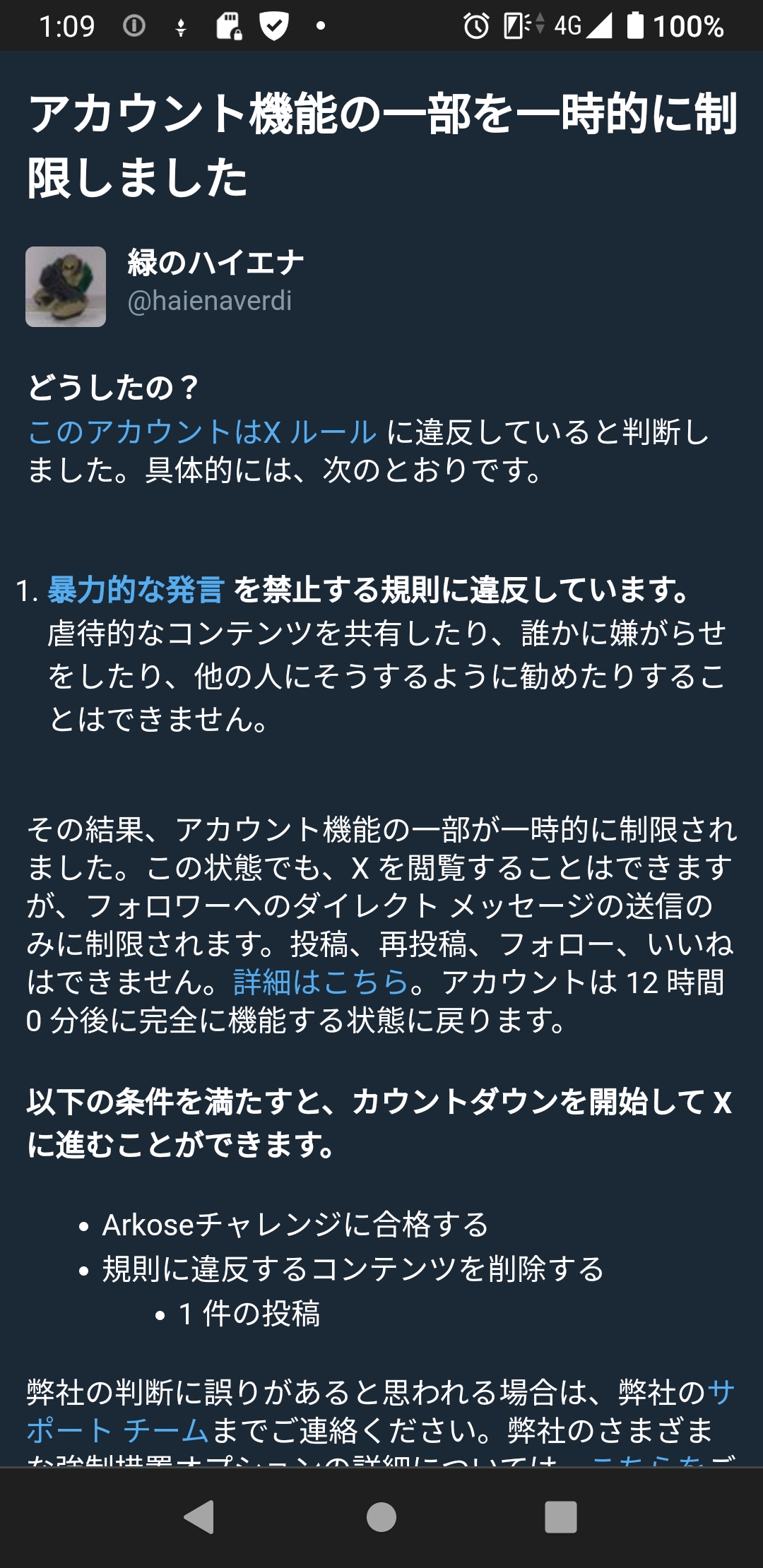
Task: Open the このアカウントはX ルール link
Action: 202,432
